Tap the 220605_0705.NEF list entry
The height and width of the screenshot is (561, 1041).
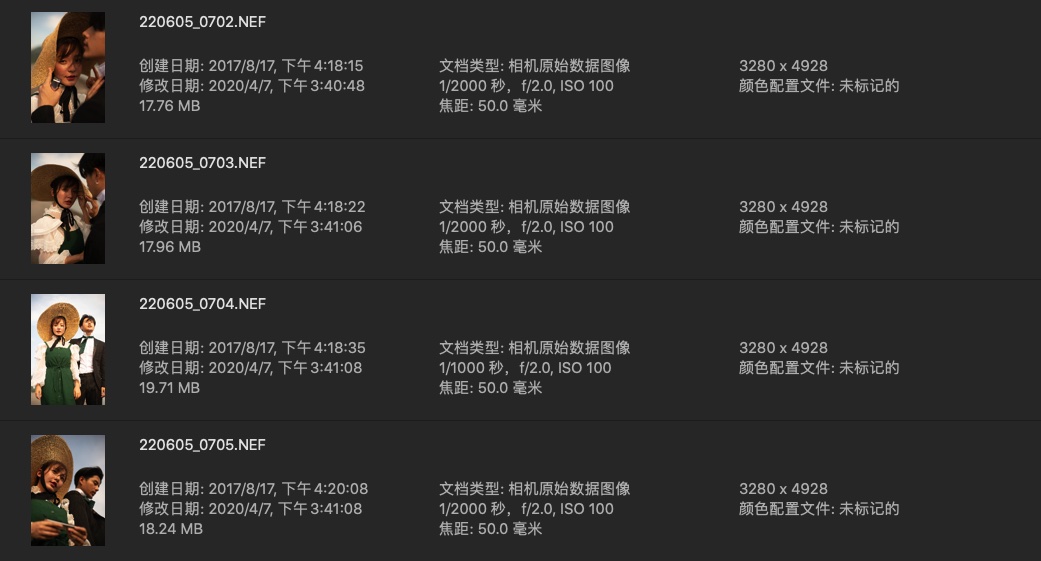pos(203,445)
